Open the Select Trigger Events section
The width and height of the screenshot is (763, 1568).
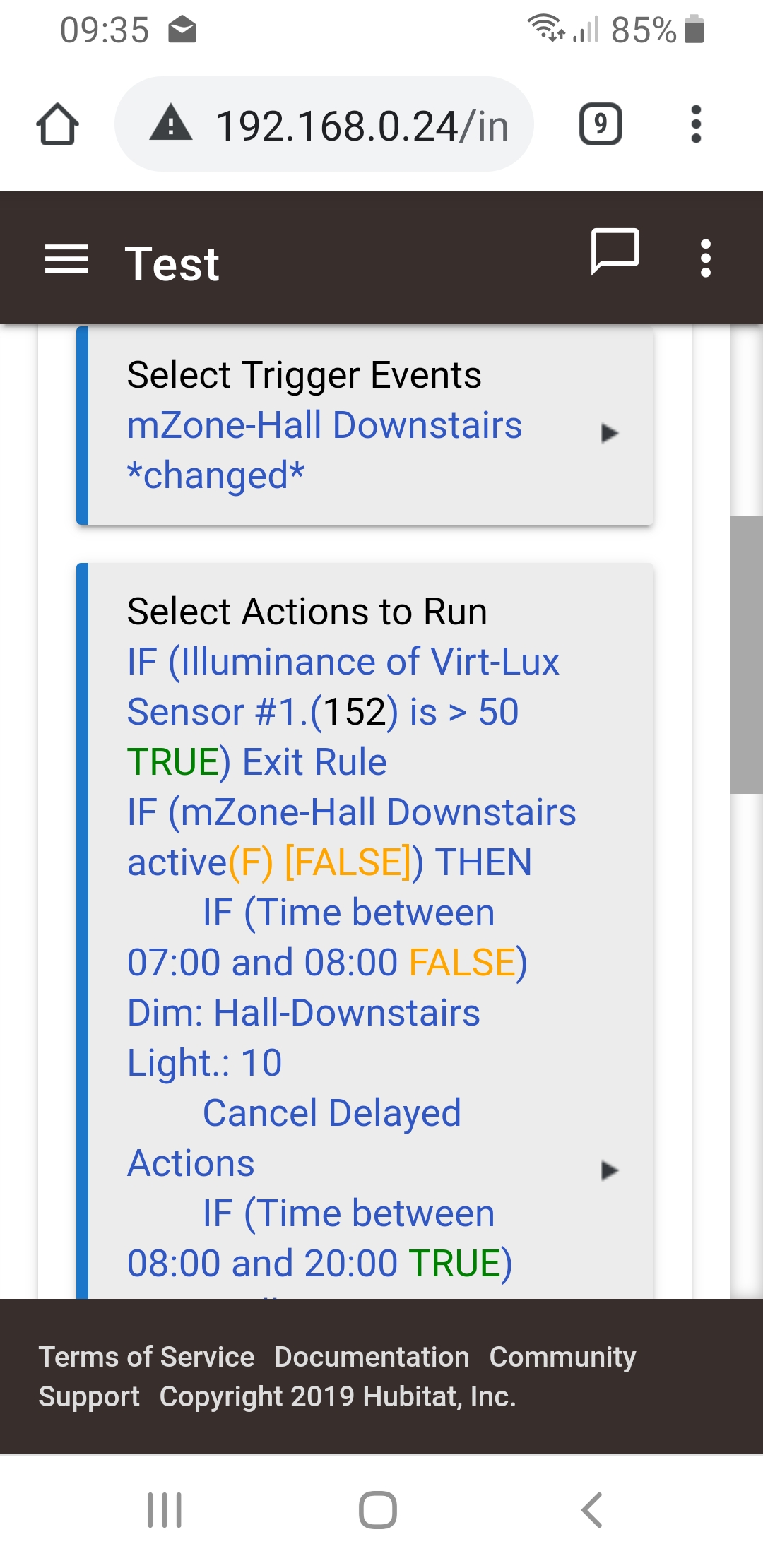(365, 425)
